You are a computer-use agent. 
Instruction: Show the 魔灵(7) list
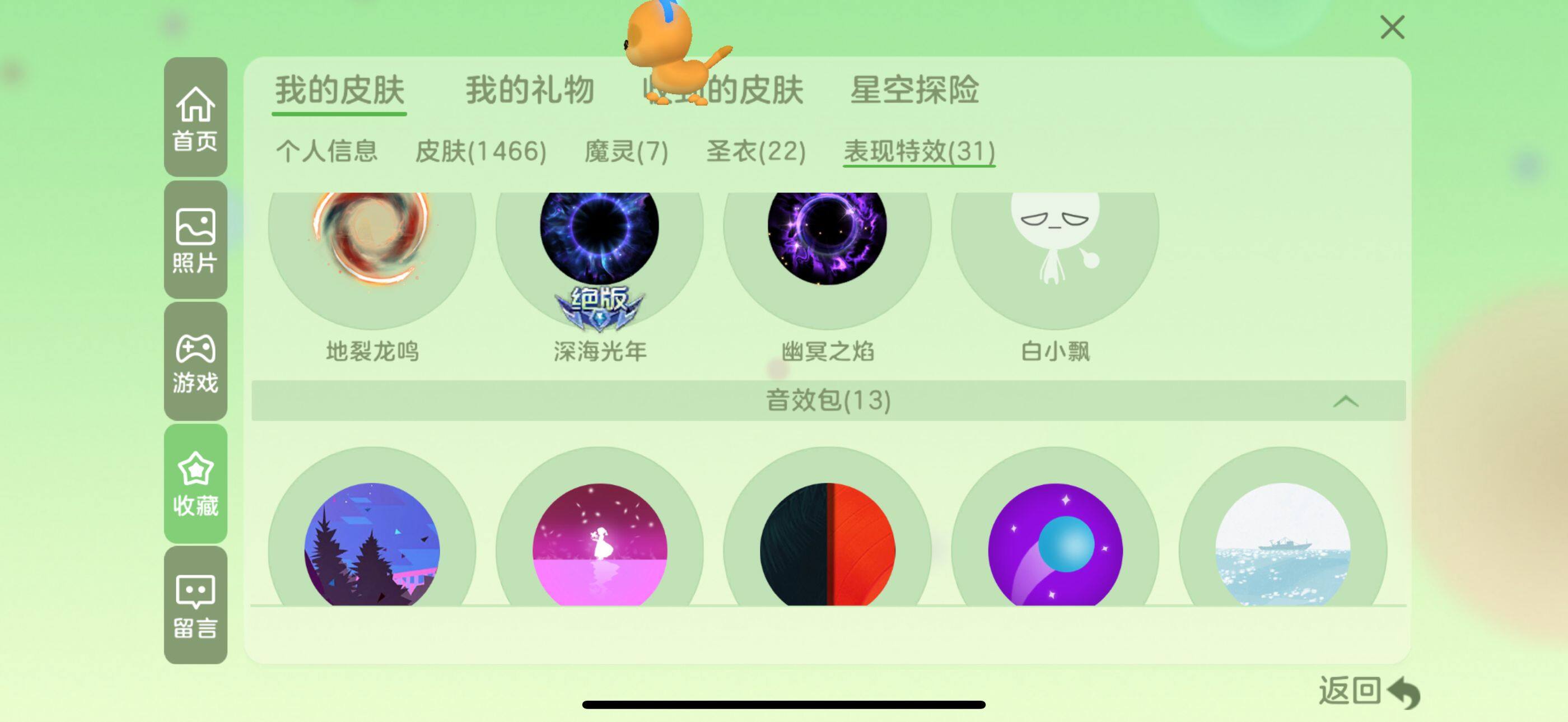tap(626, 151)
